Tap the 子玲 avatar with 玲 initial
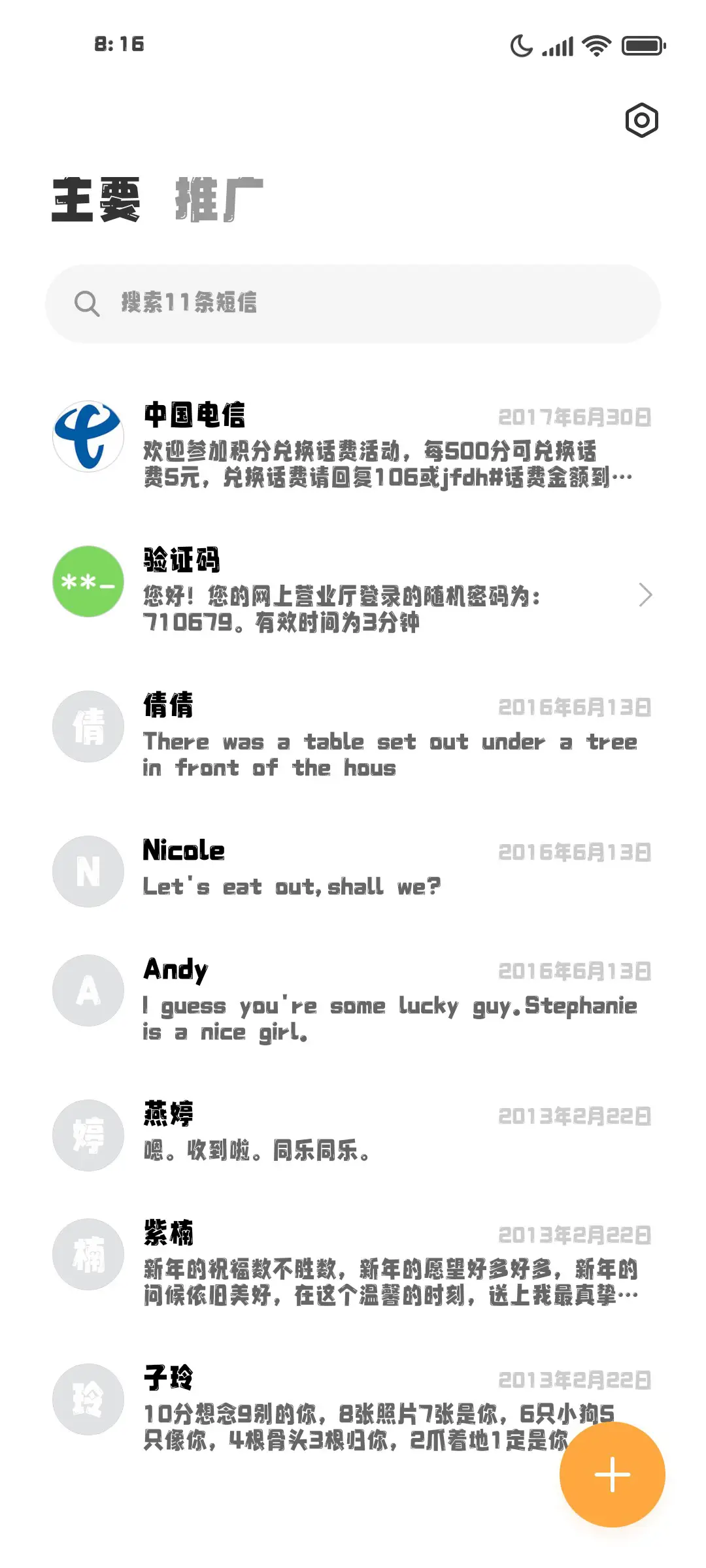The width and height of the screenshot is (706, 1568). [88, 1399]
